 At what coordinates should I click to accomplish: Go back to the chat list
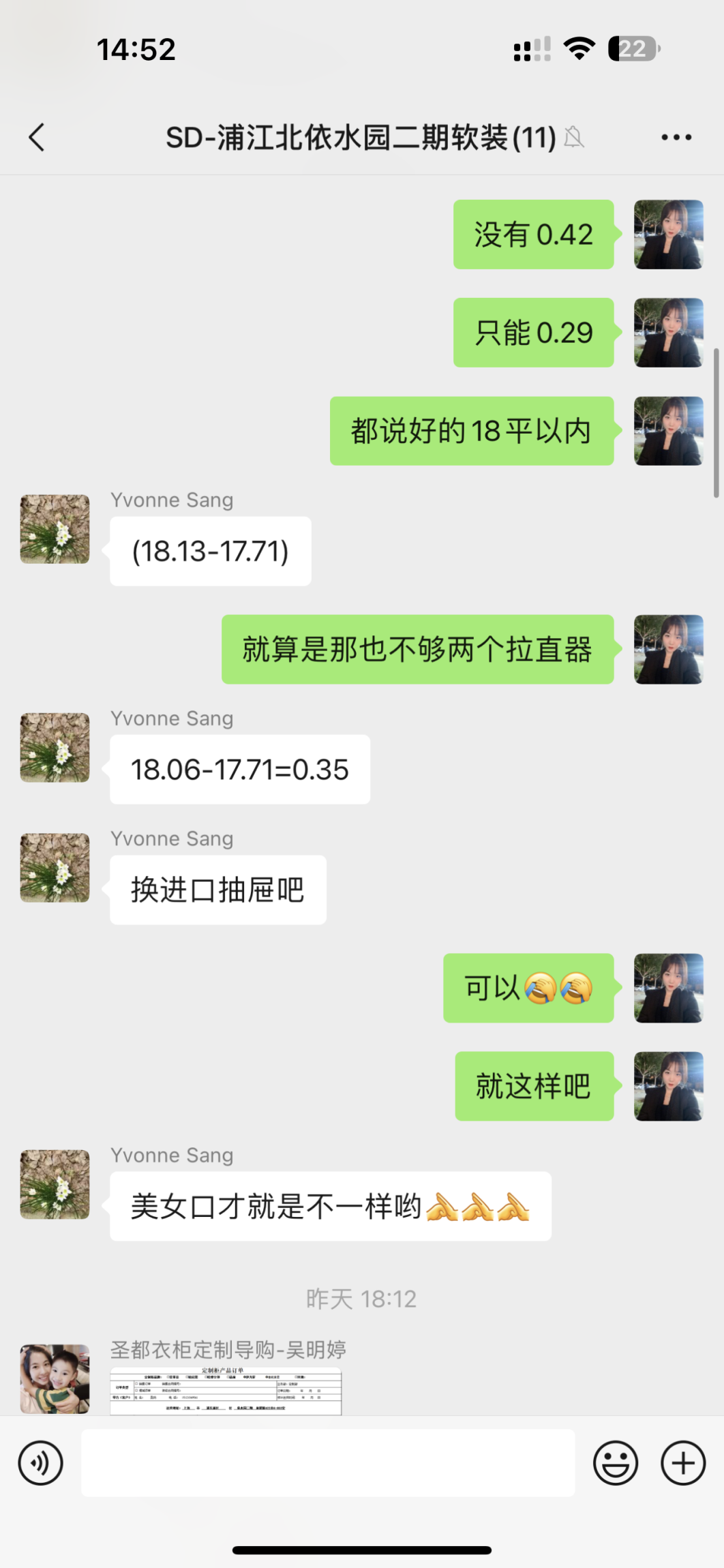pyautogui.click(x=37, y=137)
